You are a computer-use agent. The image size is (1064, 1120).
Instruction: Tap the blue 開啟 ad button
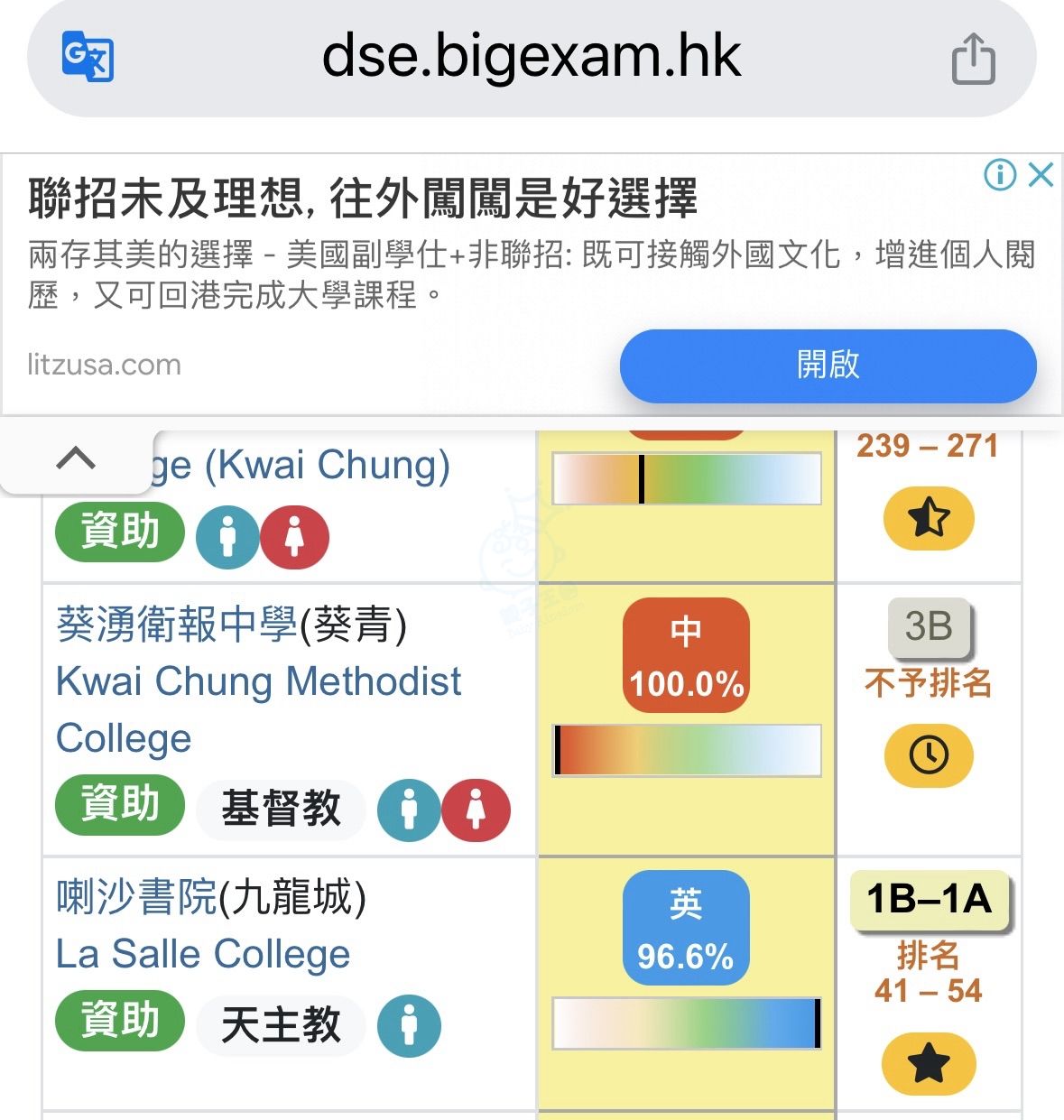tap(828, 366)
